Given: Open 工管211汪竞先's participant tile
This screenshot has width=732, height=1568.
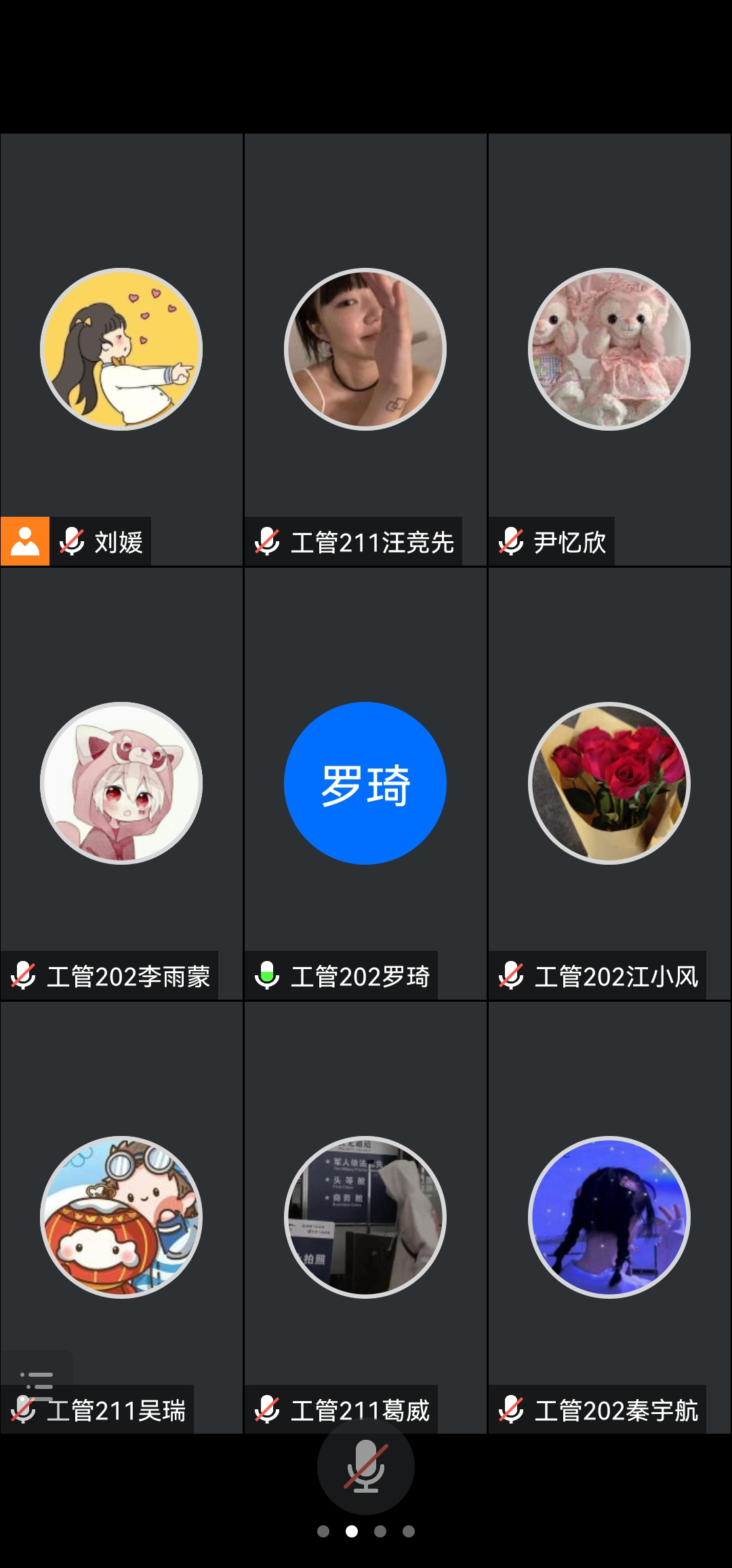Looking at the screenshot, I should (x=365, y=349).
